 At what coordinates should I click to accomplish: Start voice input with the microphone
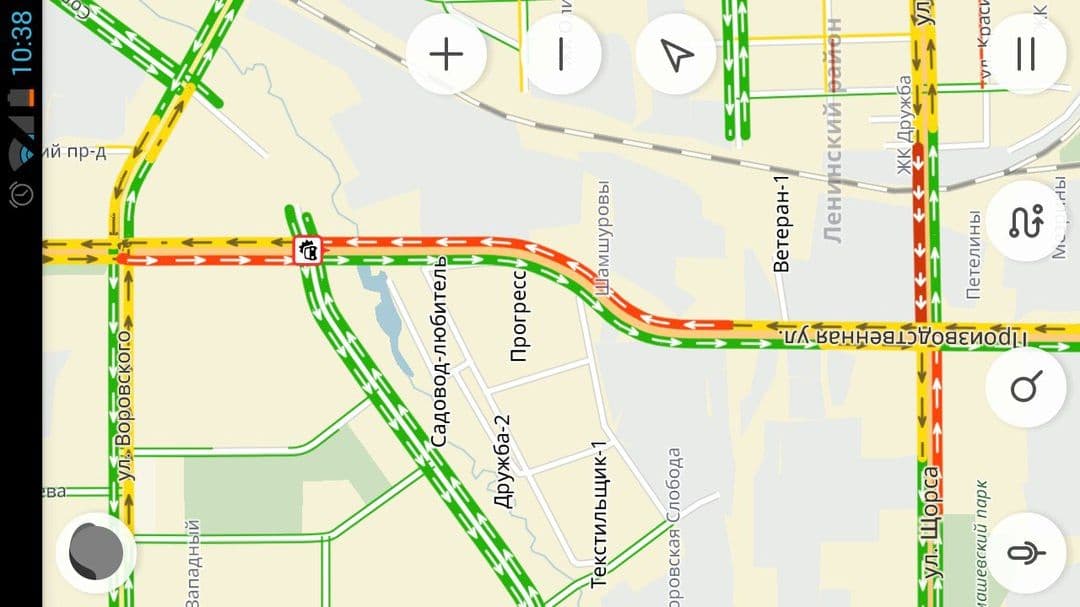1025,553
